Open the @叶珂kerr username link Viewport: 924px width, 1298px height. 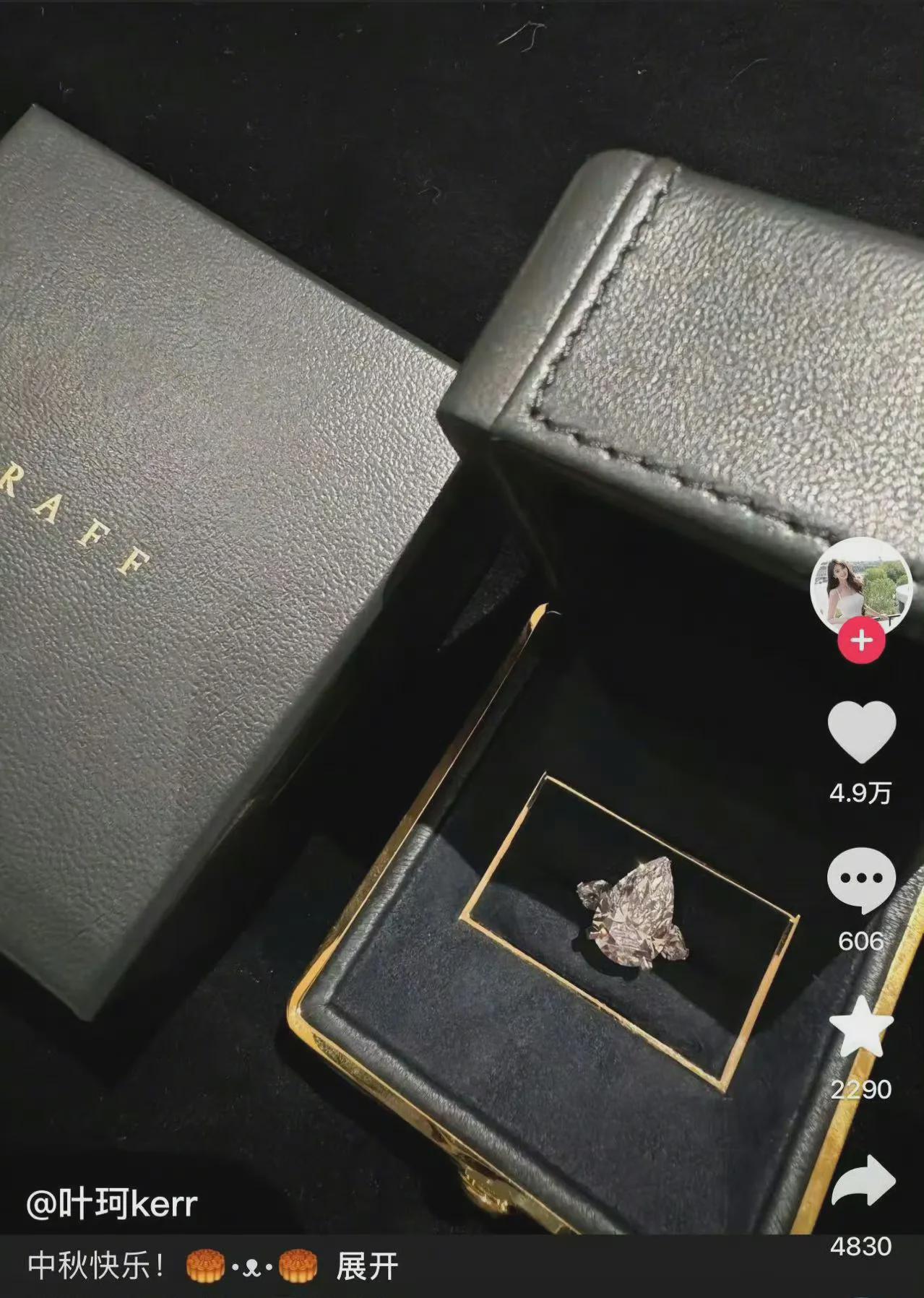coord(112,1205)
